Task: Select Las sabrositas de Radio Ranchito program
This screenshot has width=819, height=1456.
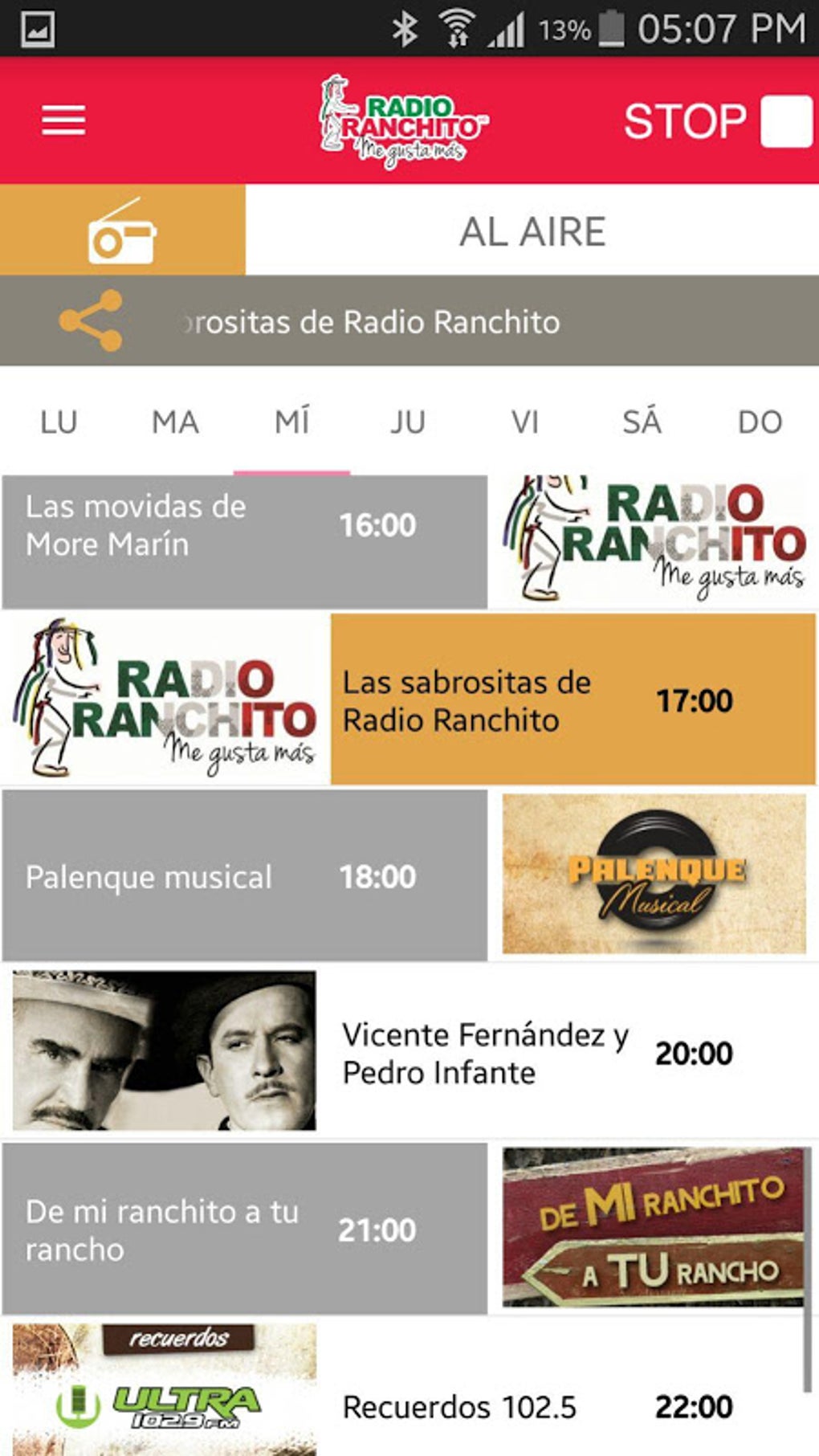Action: click(x=572, y=699)
